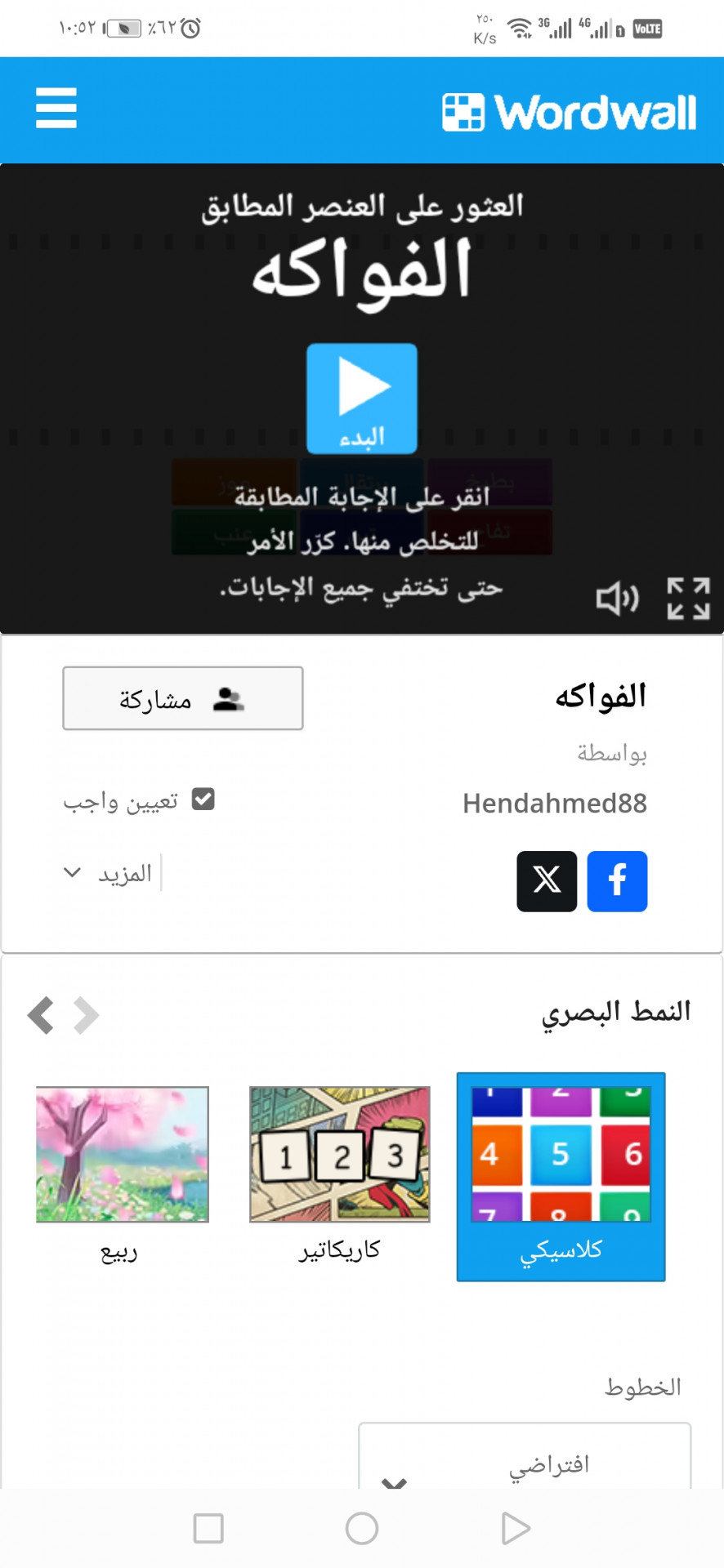Open recent apps with the square button
724x1568 pixels.
[208, 1528]
